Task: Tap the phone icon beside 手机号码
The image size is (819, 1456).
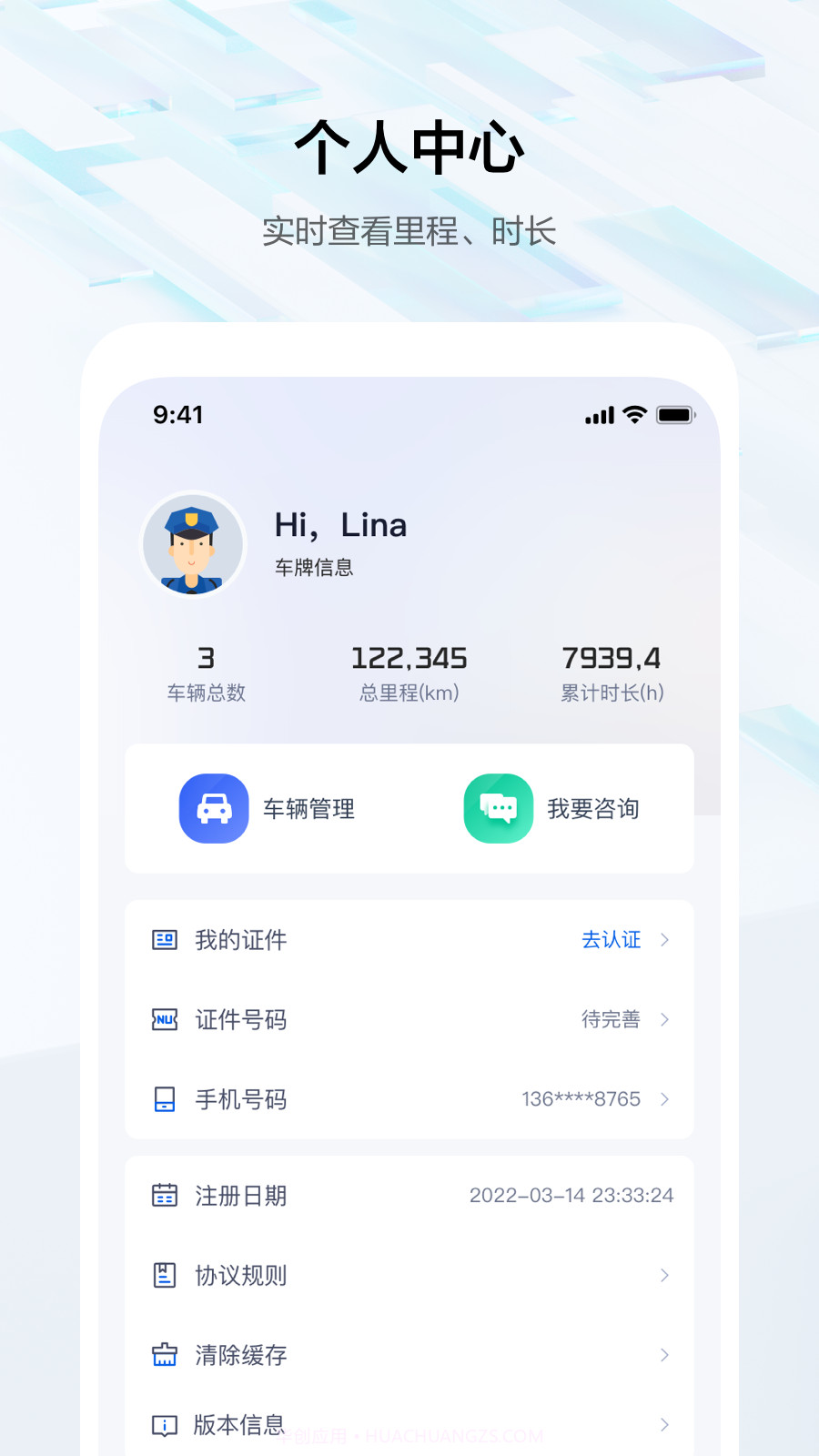Action: click(164, 1099)
